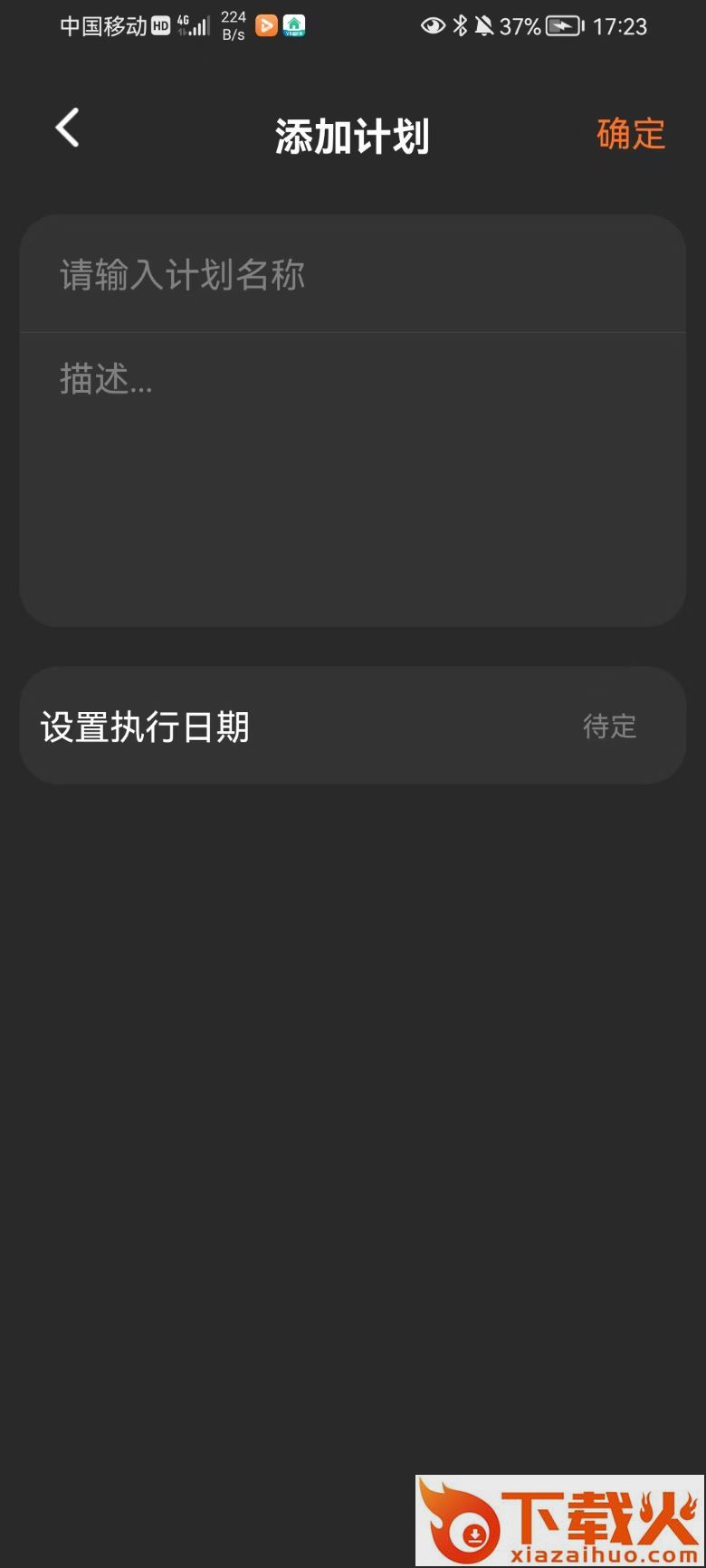Viewport: 706px width, 1568px height.
Task: Go back from the 添加计划 screen
Action: coord(68,128)
